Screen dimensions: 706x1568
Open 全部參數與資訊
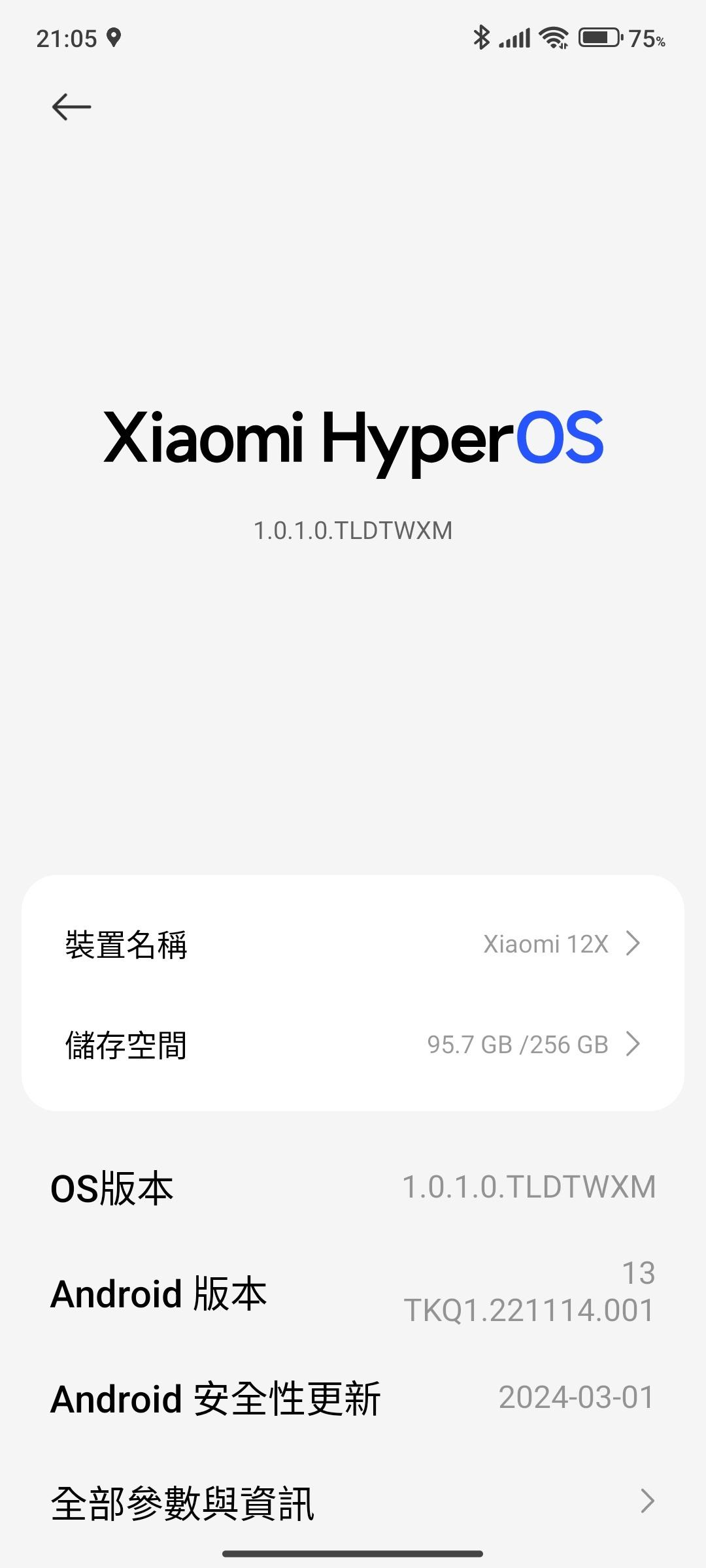click(353, 1501)
